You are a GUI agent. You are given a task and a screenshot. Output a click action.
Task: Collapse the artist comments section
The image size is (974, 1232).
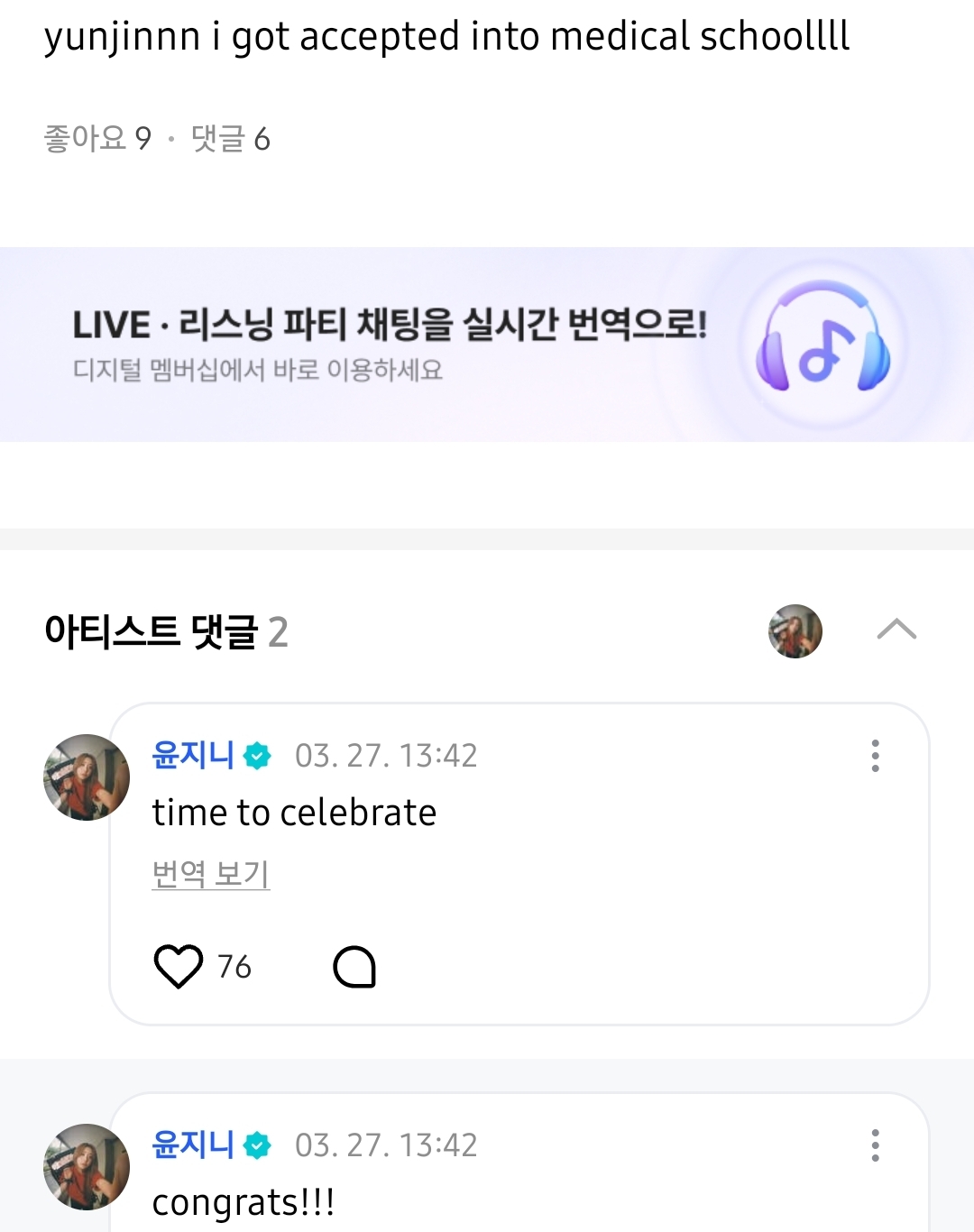click(x=896, y=630)
